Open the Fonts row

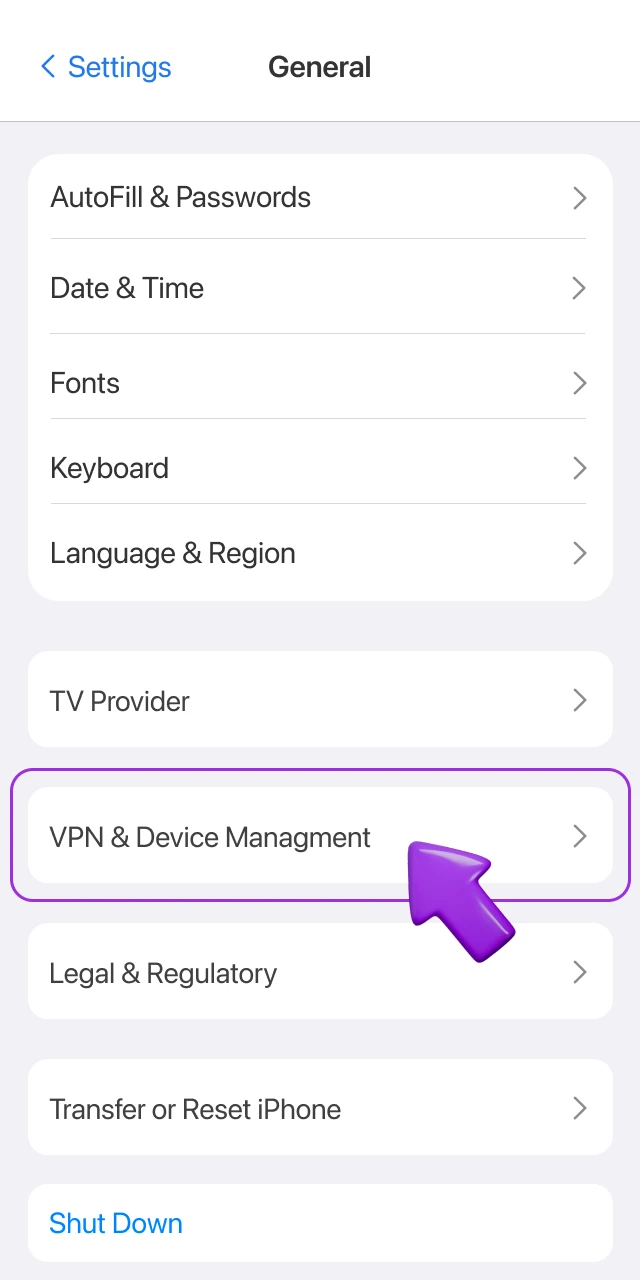[320, 383]
